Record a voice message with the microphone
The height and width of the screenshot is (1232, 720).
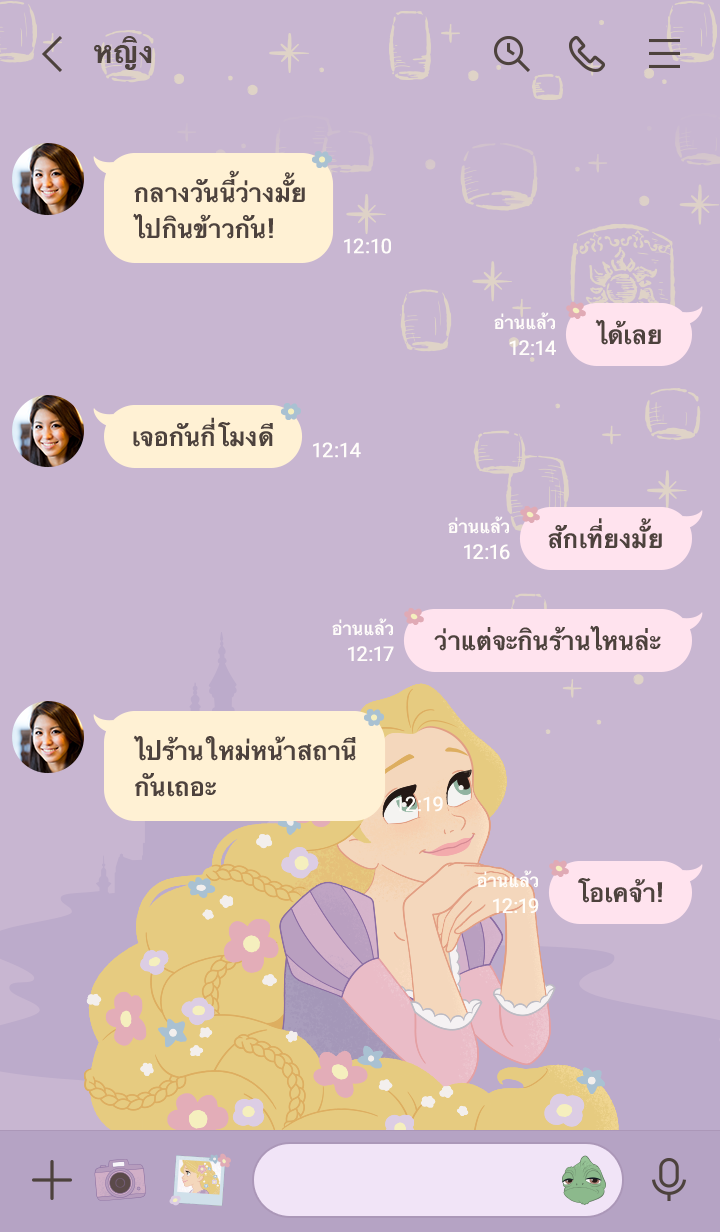pyautogui.click(x=669, y=1181)
